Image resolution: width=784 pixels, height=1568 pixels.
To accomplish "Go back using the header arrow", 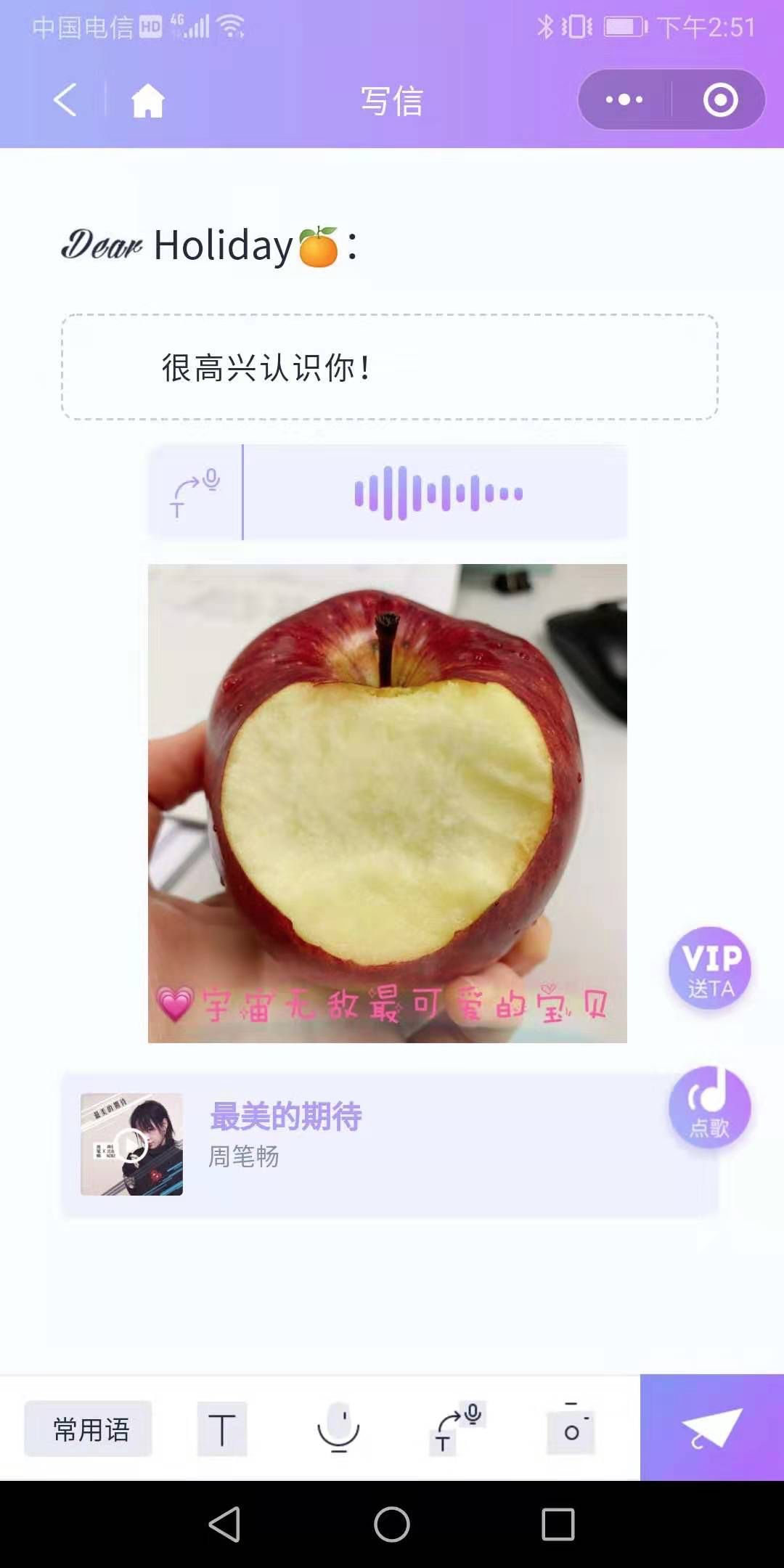I will click(x=65, y=99).
